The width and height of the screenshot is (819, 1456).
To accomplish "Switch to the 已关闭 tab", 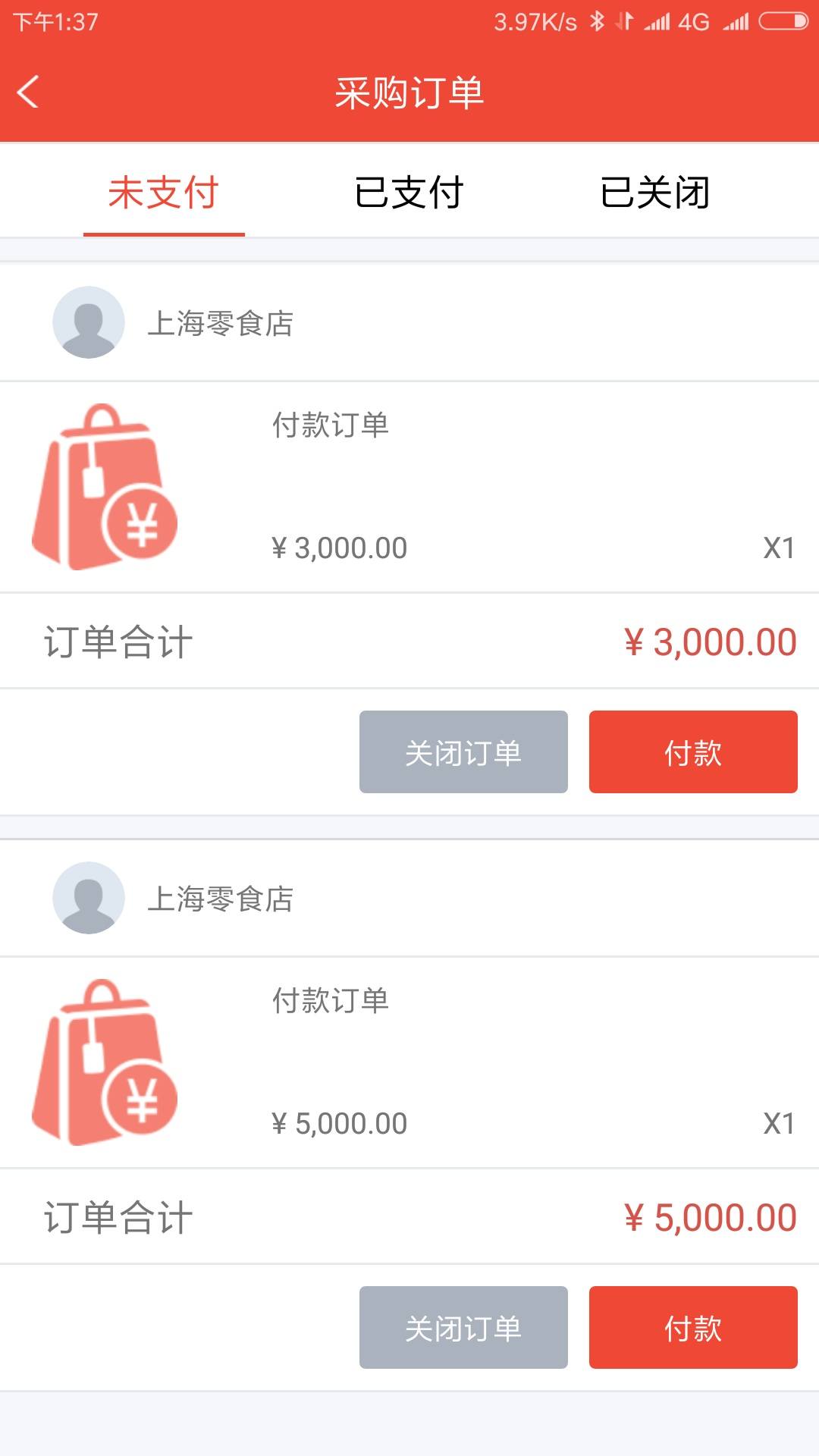I will point(655,192).
